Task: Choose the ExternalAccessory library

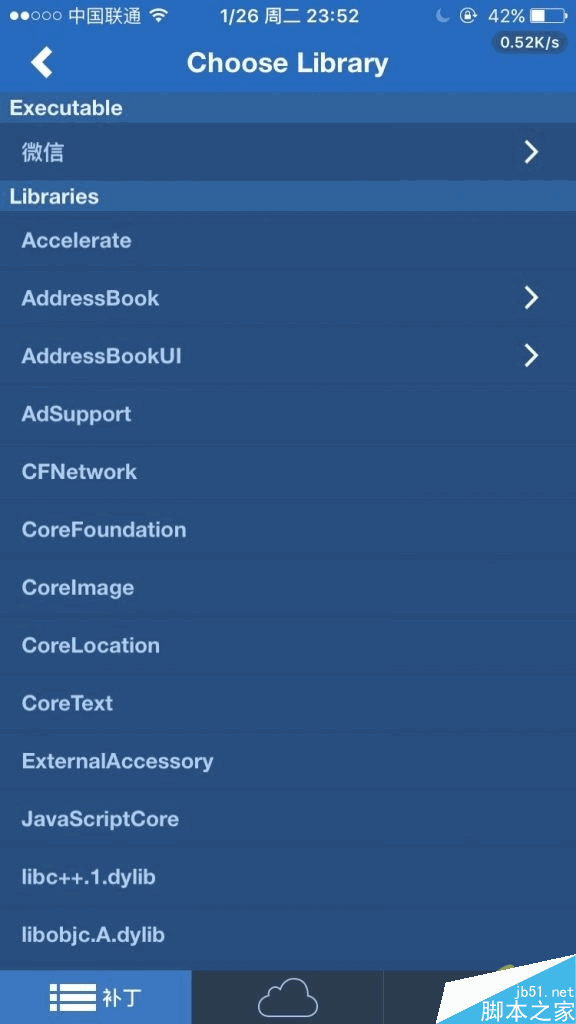Action: [x=288, y=761]
